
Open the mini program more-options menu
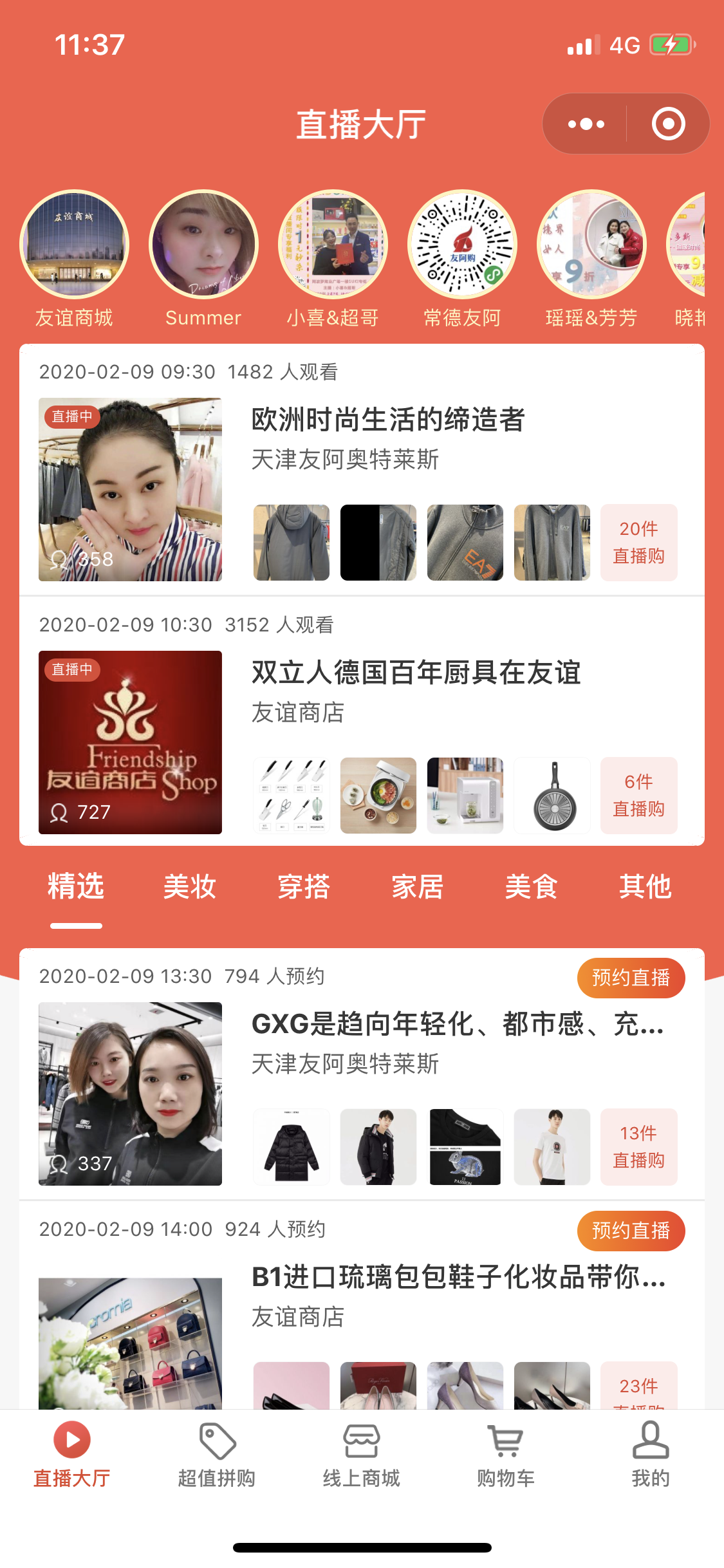[x=586, y=124]
